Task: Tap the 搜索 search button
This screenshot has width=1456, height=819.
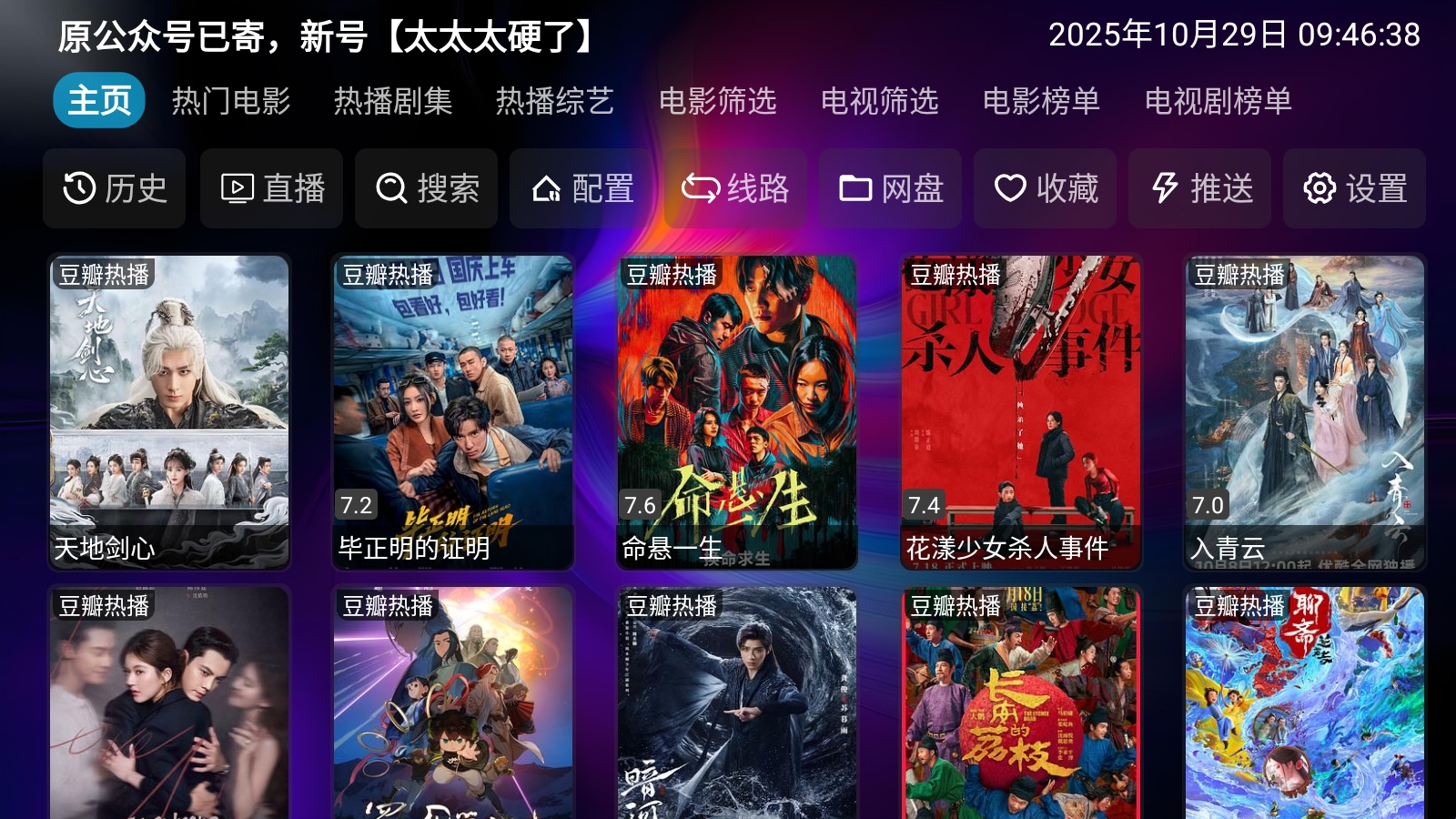Action: click(426, 188)
